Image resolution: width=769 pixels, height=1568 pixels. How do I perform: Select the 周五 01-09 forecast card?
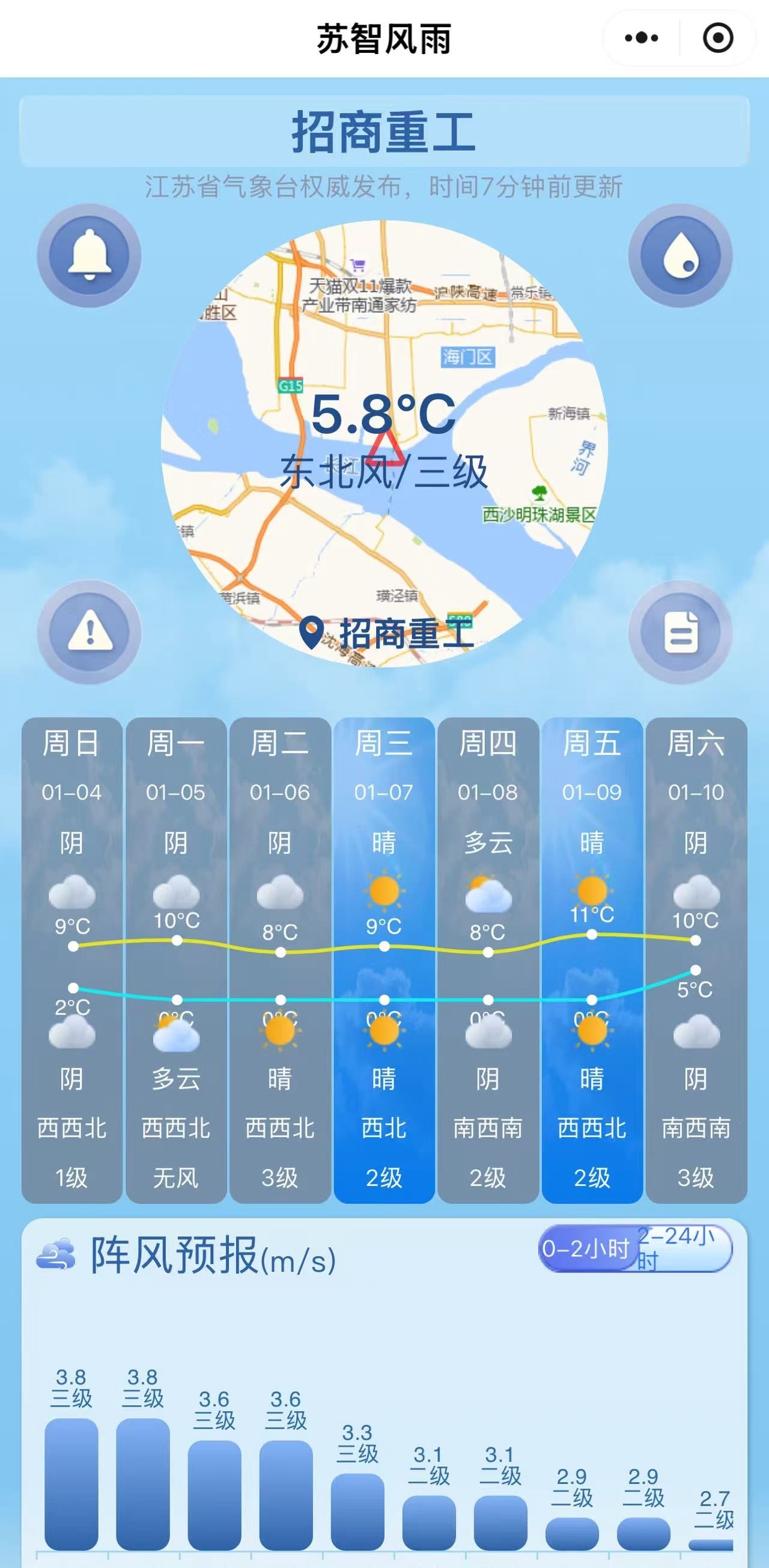592,960
